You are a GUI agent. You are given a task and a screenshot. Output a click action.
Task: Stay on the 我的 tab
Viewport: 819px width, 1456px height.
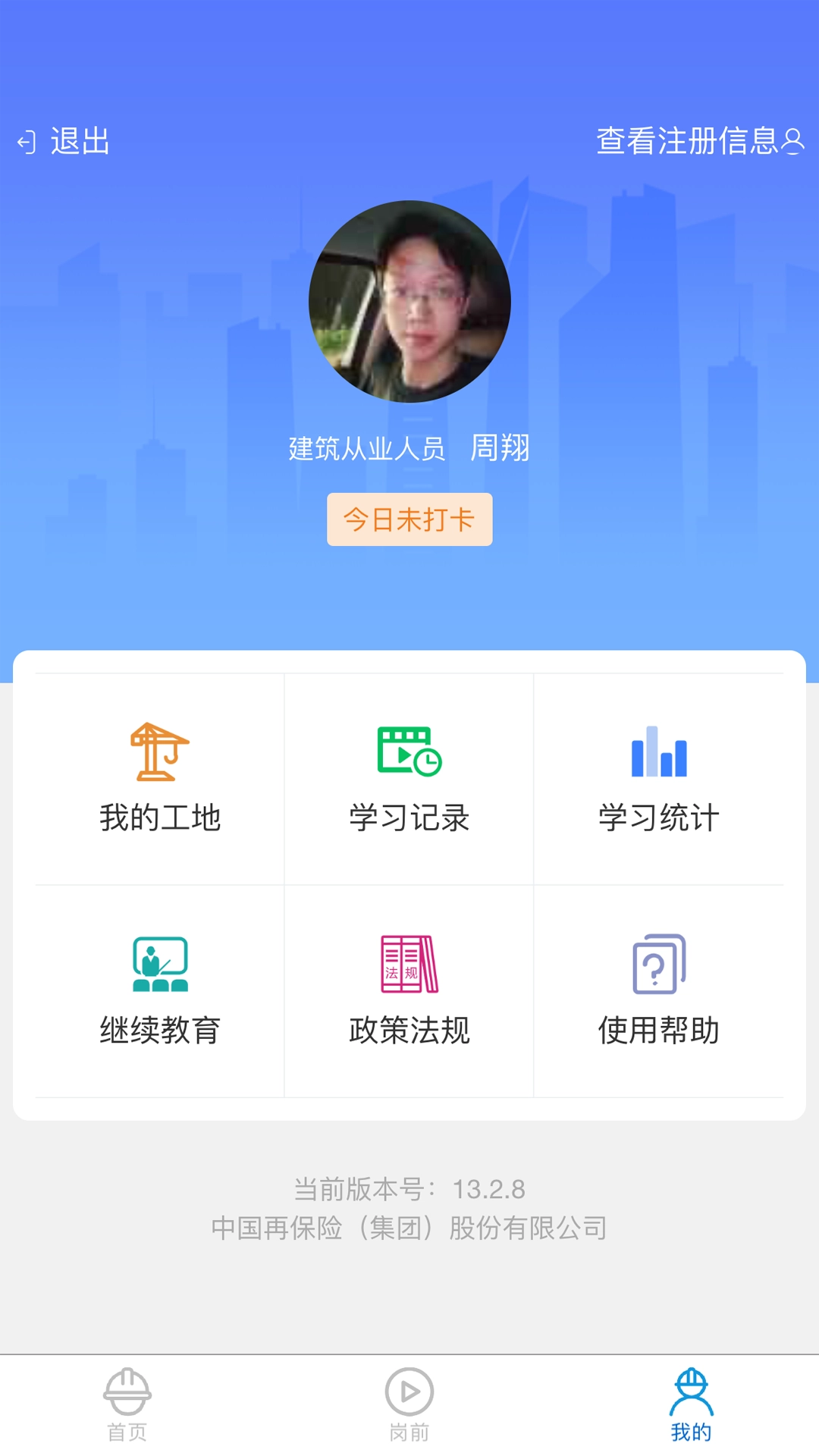point(692,1410)
